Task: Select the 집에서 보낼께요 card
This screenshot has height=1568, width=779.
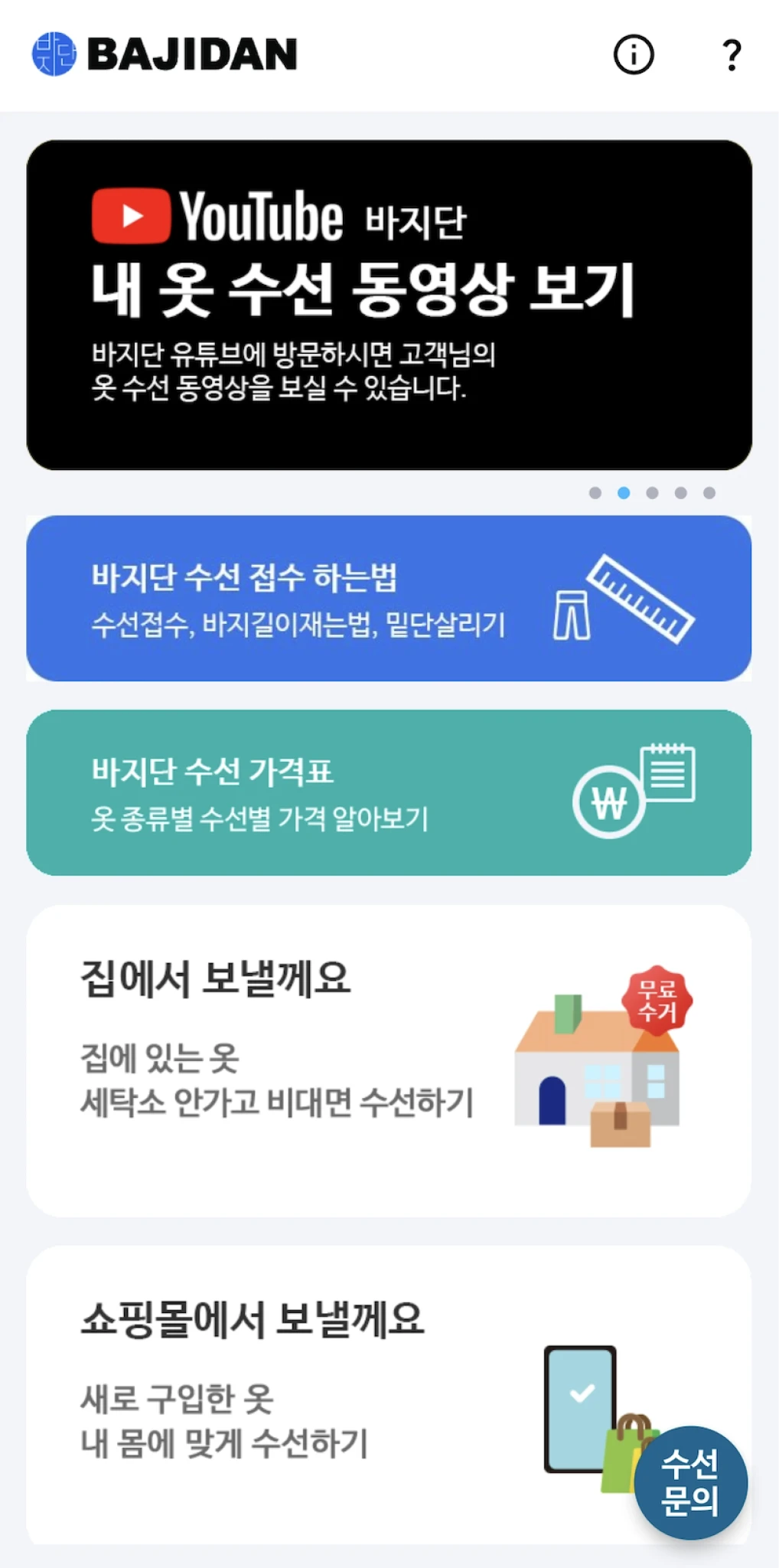Action: point(389,1060)
